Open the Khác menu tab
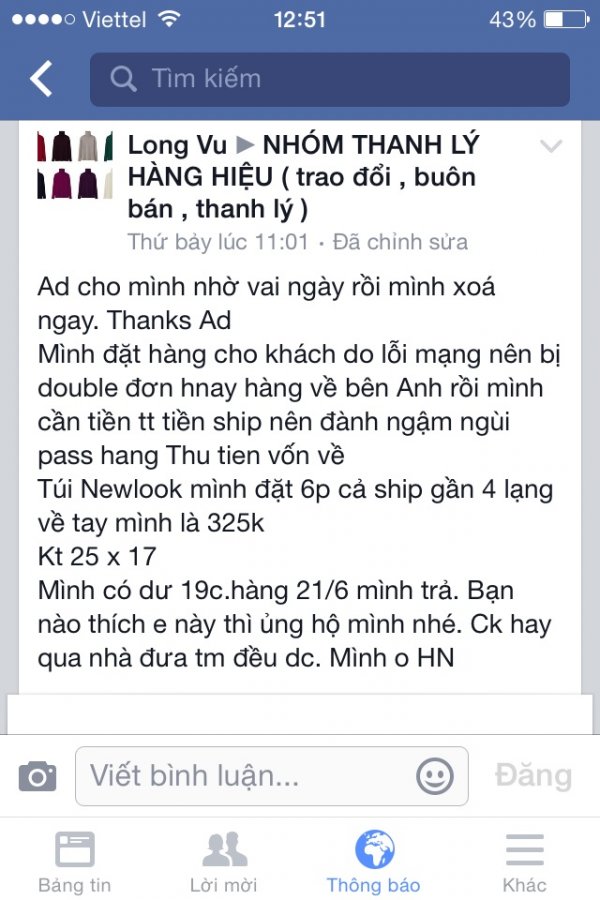The width and height of the screenshot is (600, 900). coord(524,860)
